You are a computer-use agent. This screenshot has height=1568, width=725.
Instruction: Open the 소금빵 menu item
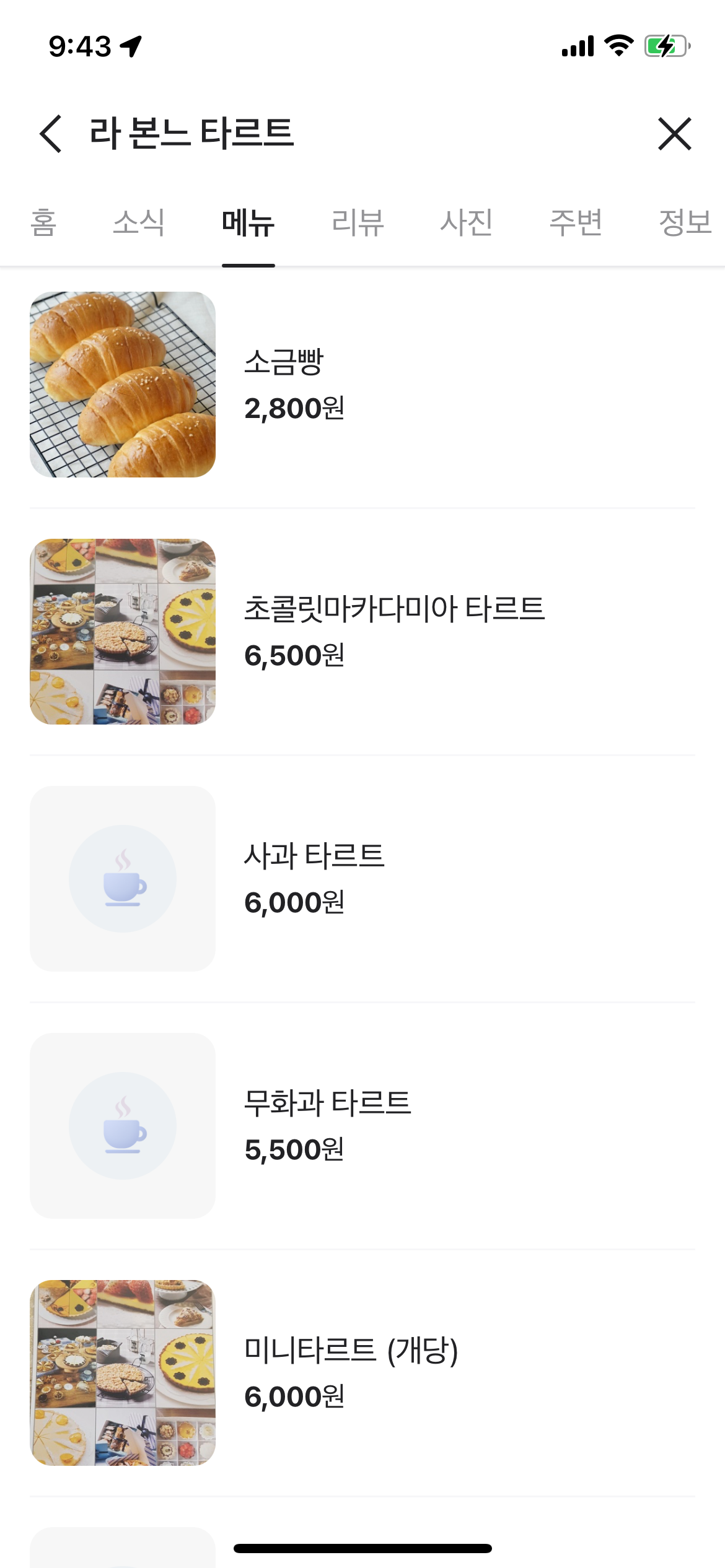[362, 385]
